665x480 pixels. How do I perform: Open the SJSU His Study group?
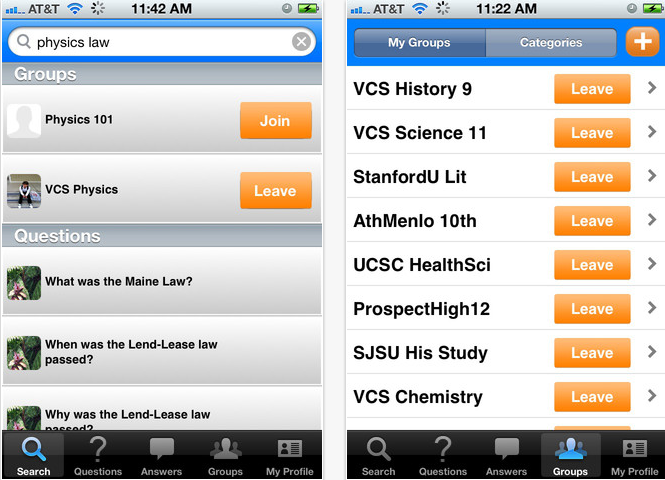[420, 353]
